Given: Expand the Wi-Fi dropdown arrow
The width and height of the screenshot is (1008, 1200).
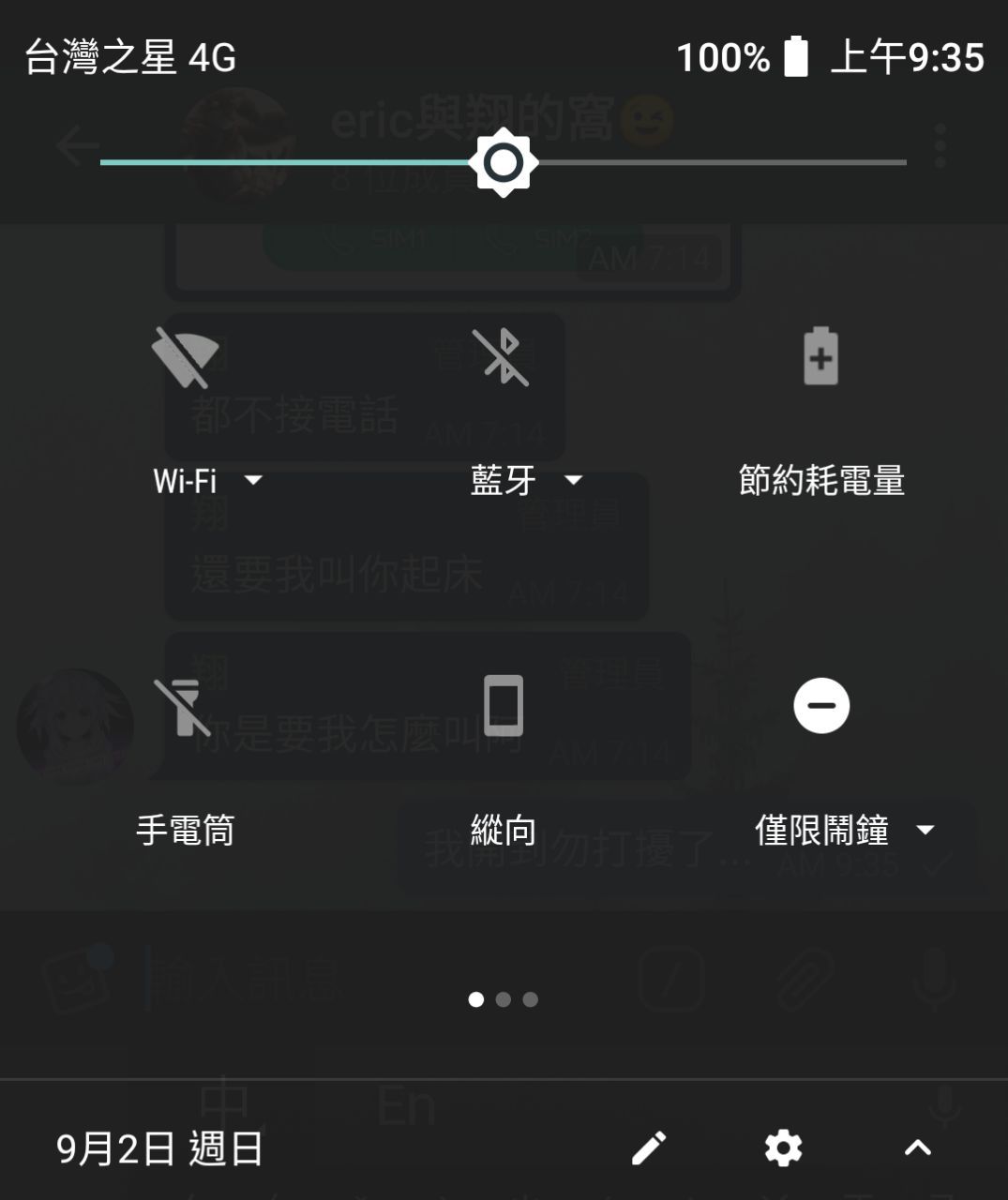Looking at the screenshot, I should click(253, 481).
